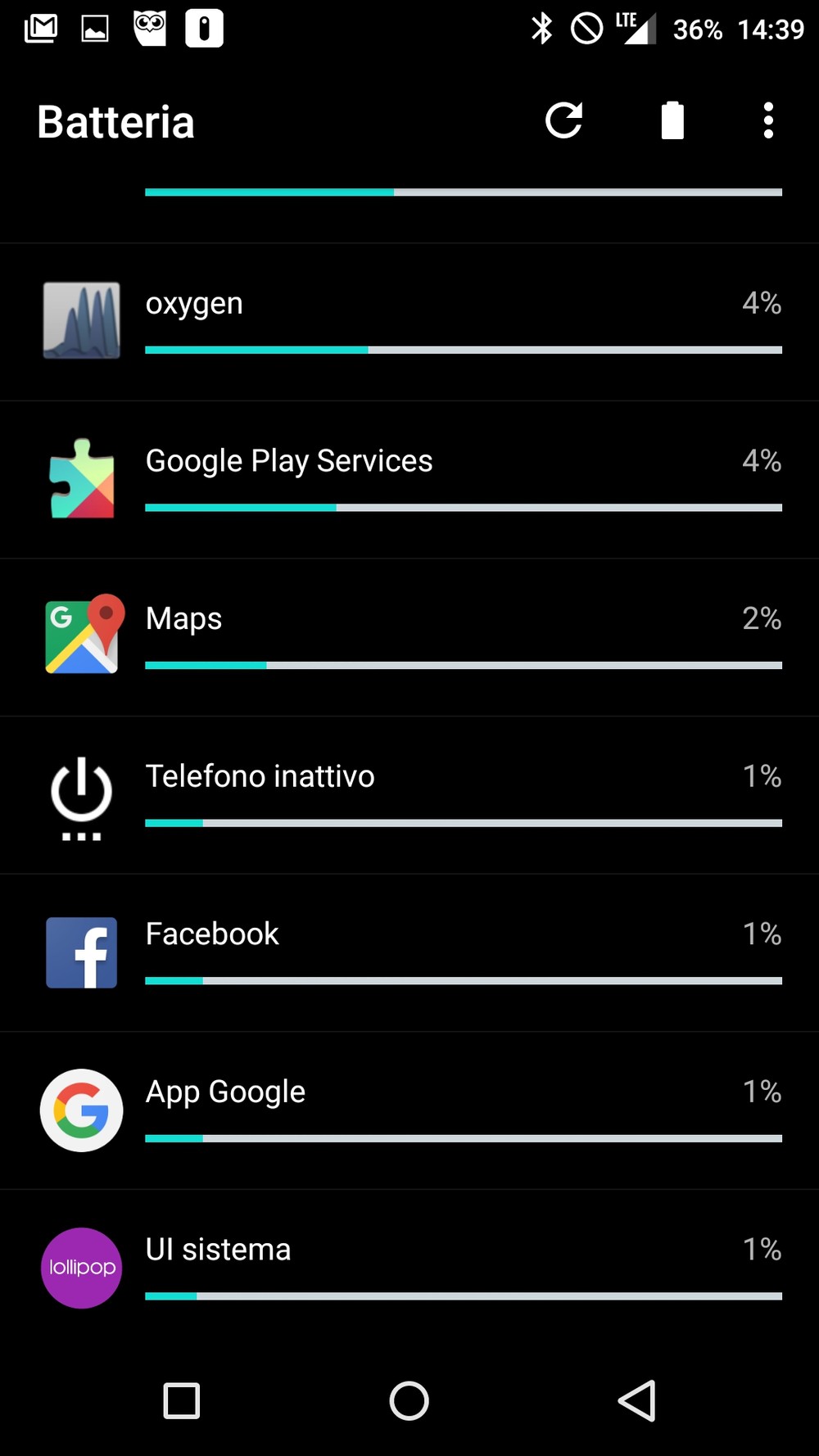Screen dimensions: 819x1456
Task: Open Google Play Services usage details
Action: tap(409, 480)
